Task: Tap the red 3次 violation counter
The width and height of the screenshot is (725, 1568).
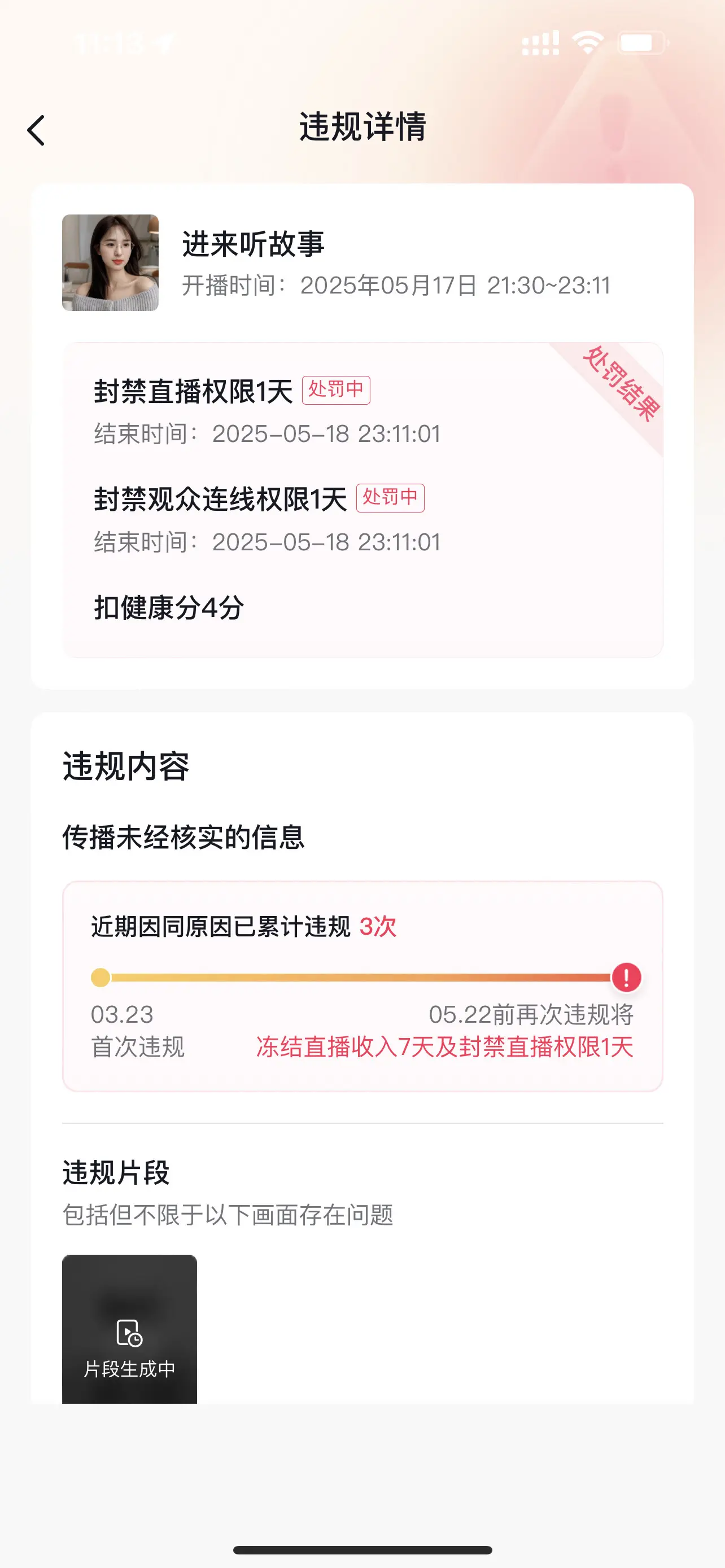Action: [377, 926]
